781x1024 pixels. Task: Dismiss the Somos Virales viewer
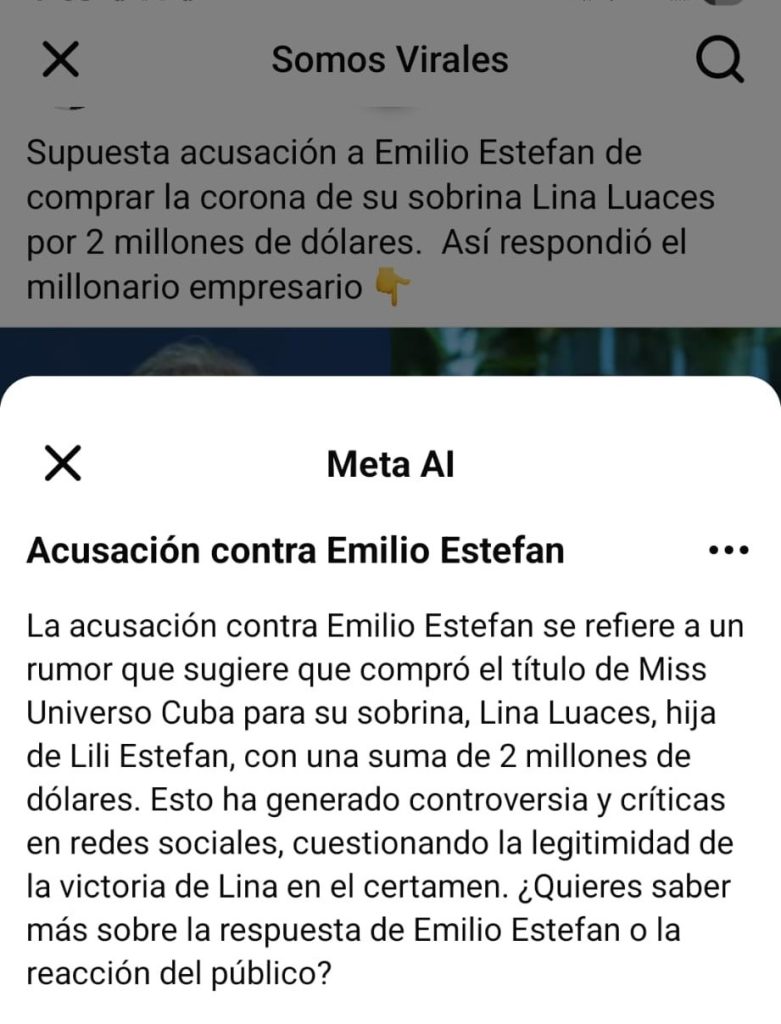point(60,57)
